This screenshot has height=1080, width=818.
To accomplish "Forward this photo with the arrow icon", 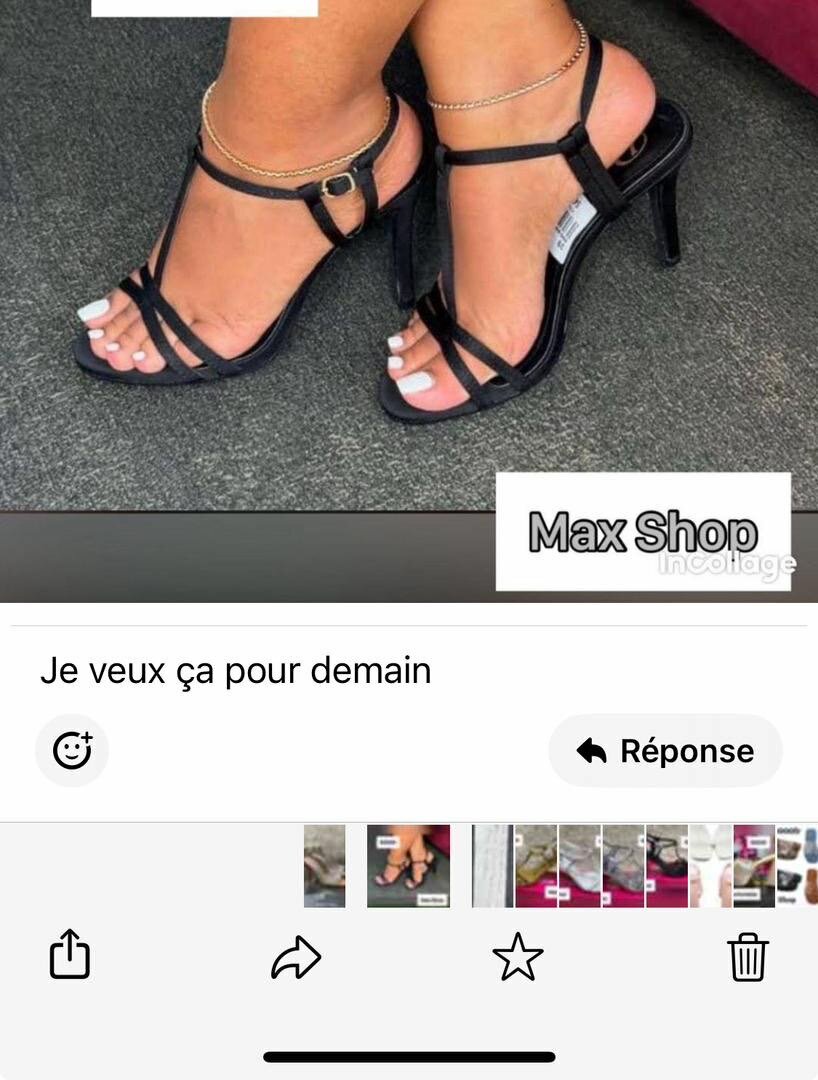I will click(x=296, y=958).
